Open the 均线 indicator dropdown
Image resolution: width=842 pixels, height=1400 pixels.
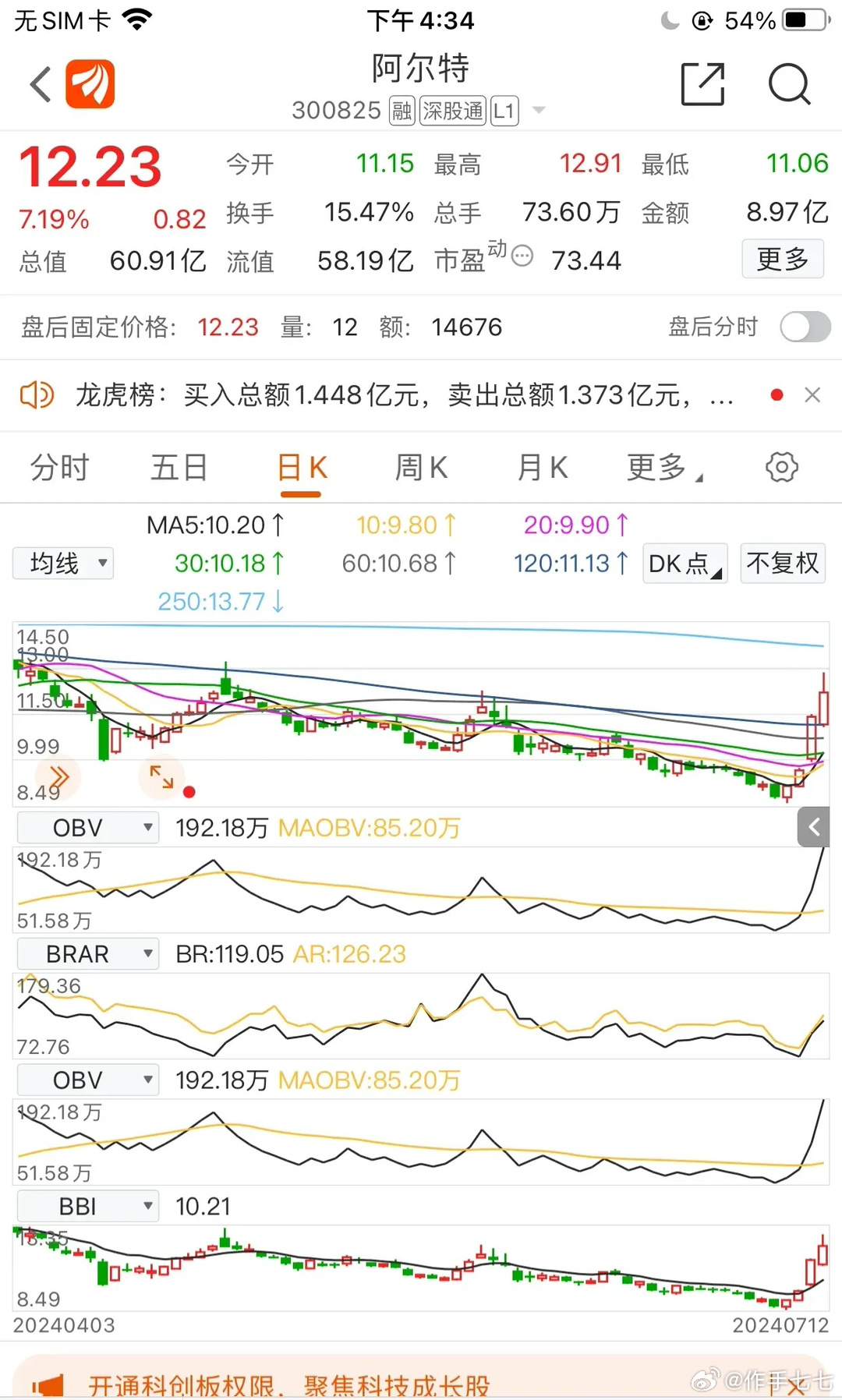(63, 563)
